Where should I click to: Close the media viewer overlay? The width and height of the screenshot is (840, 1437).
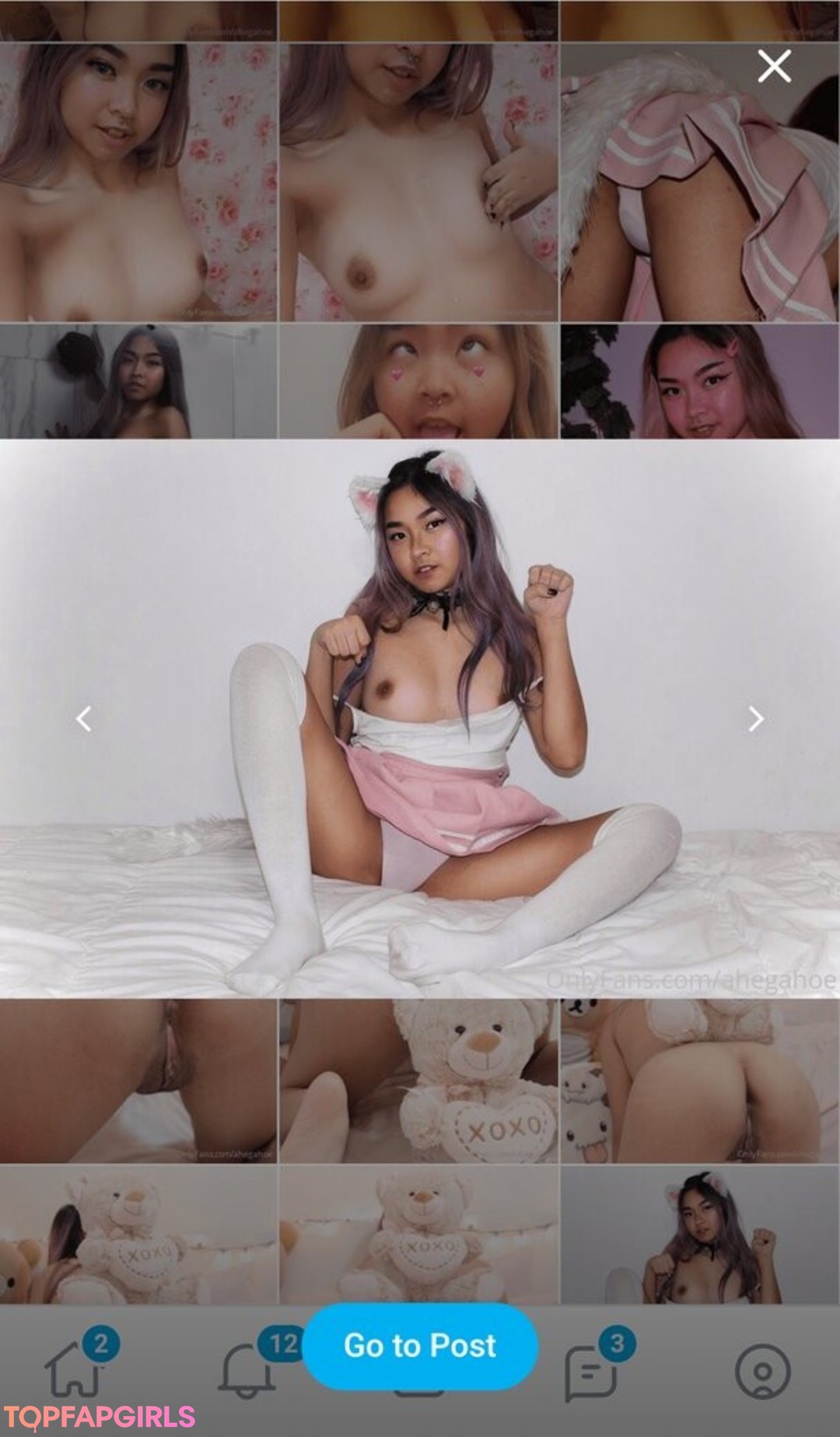(x=774, y=66)
